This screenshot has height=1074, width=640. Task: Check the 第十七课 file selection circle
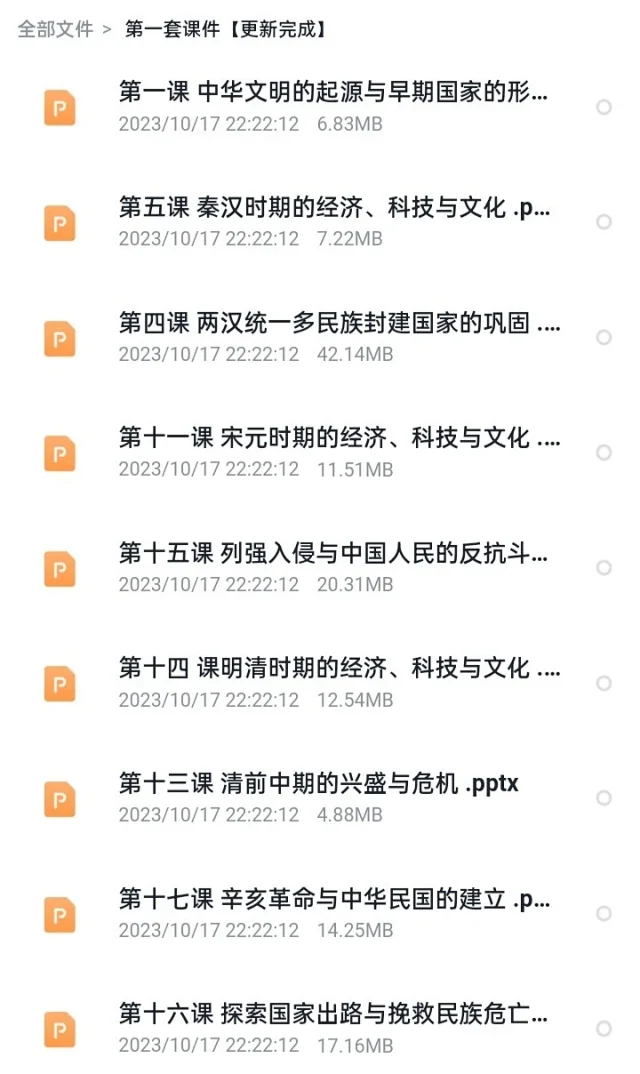pyautogui.click(x=604, y=913)
